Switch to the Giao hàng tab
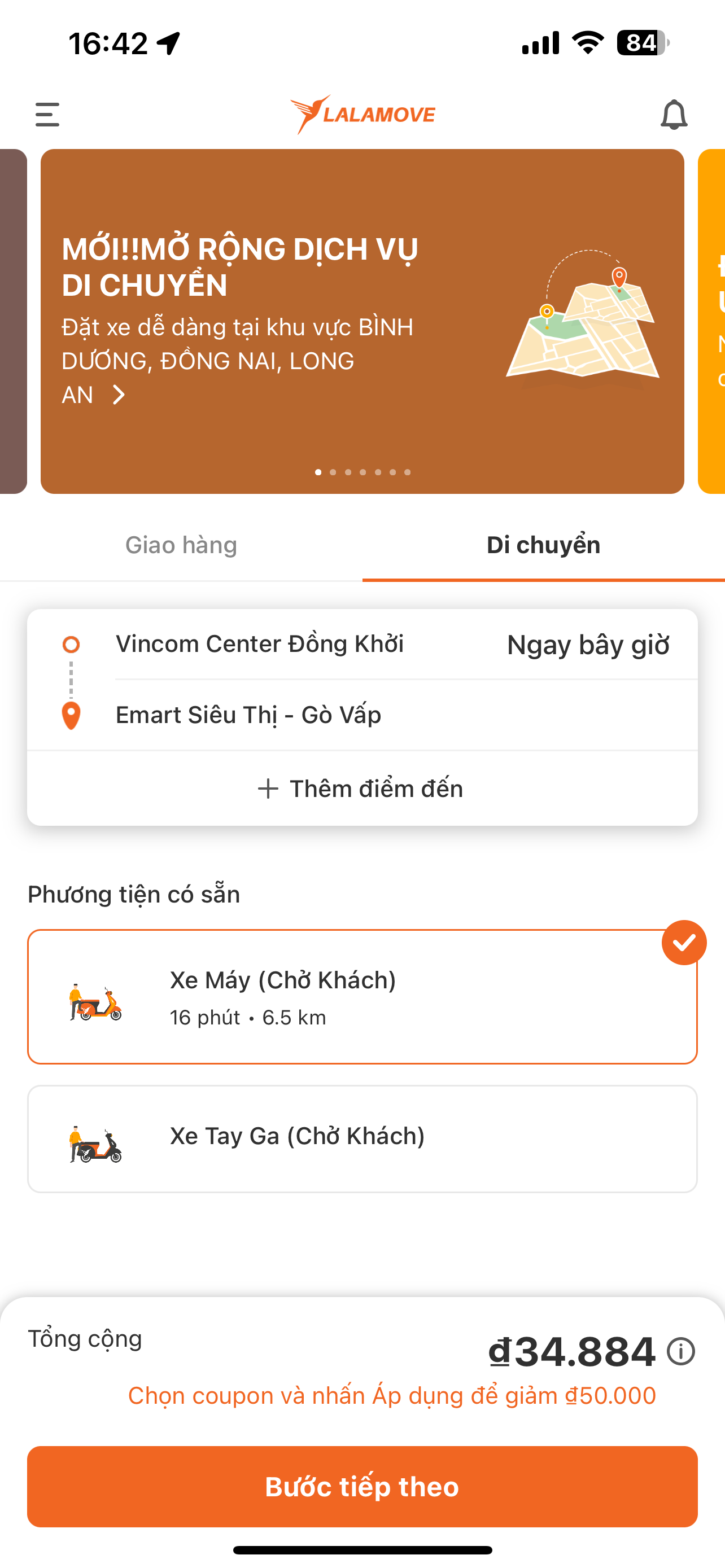The image size is (725, 1568). [181, 545]
